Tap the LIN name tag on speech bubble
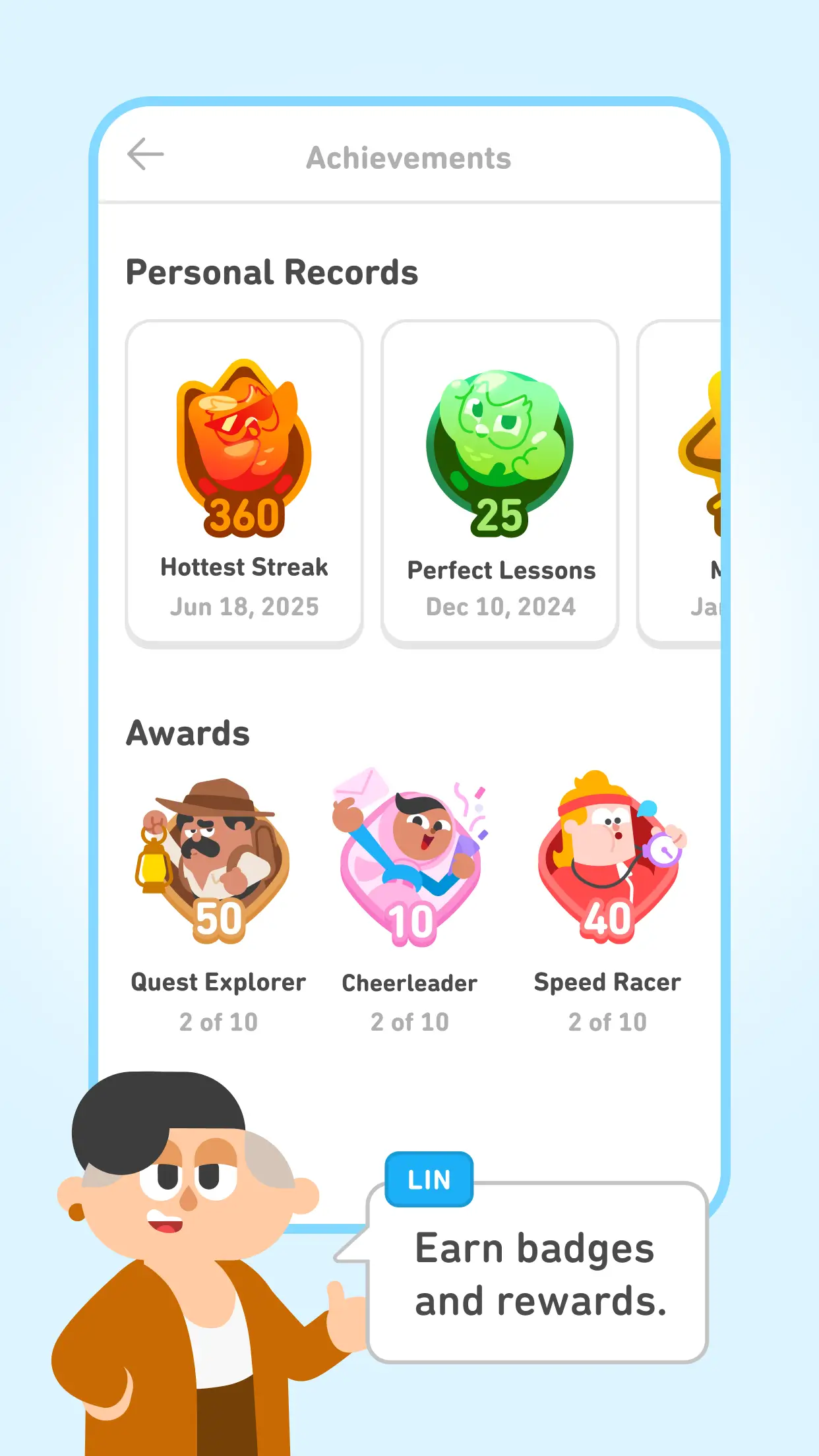Viewport: 819px width, 1456px height. point(427,1180)
